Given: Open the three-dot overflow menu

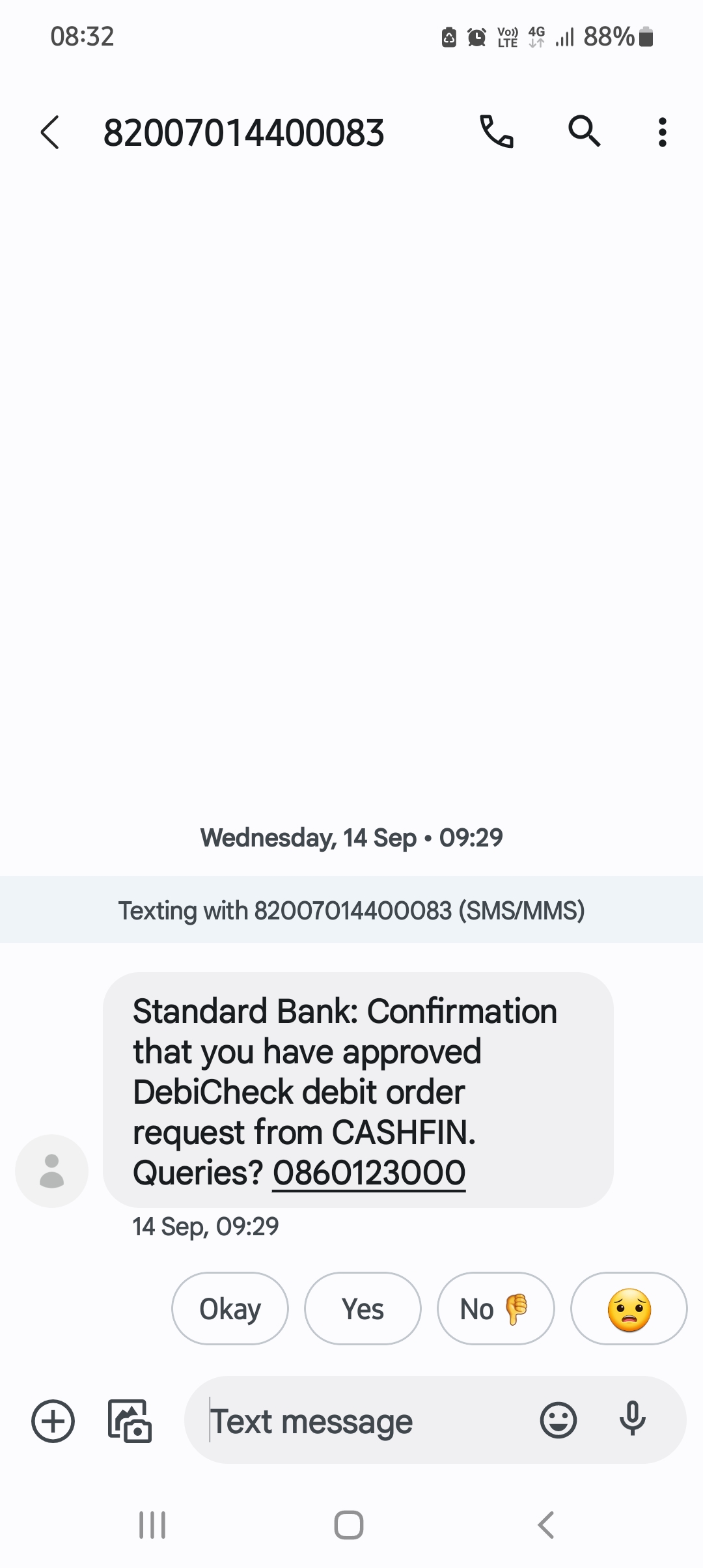Looking at the screenshot, I should click(662, 132).
